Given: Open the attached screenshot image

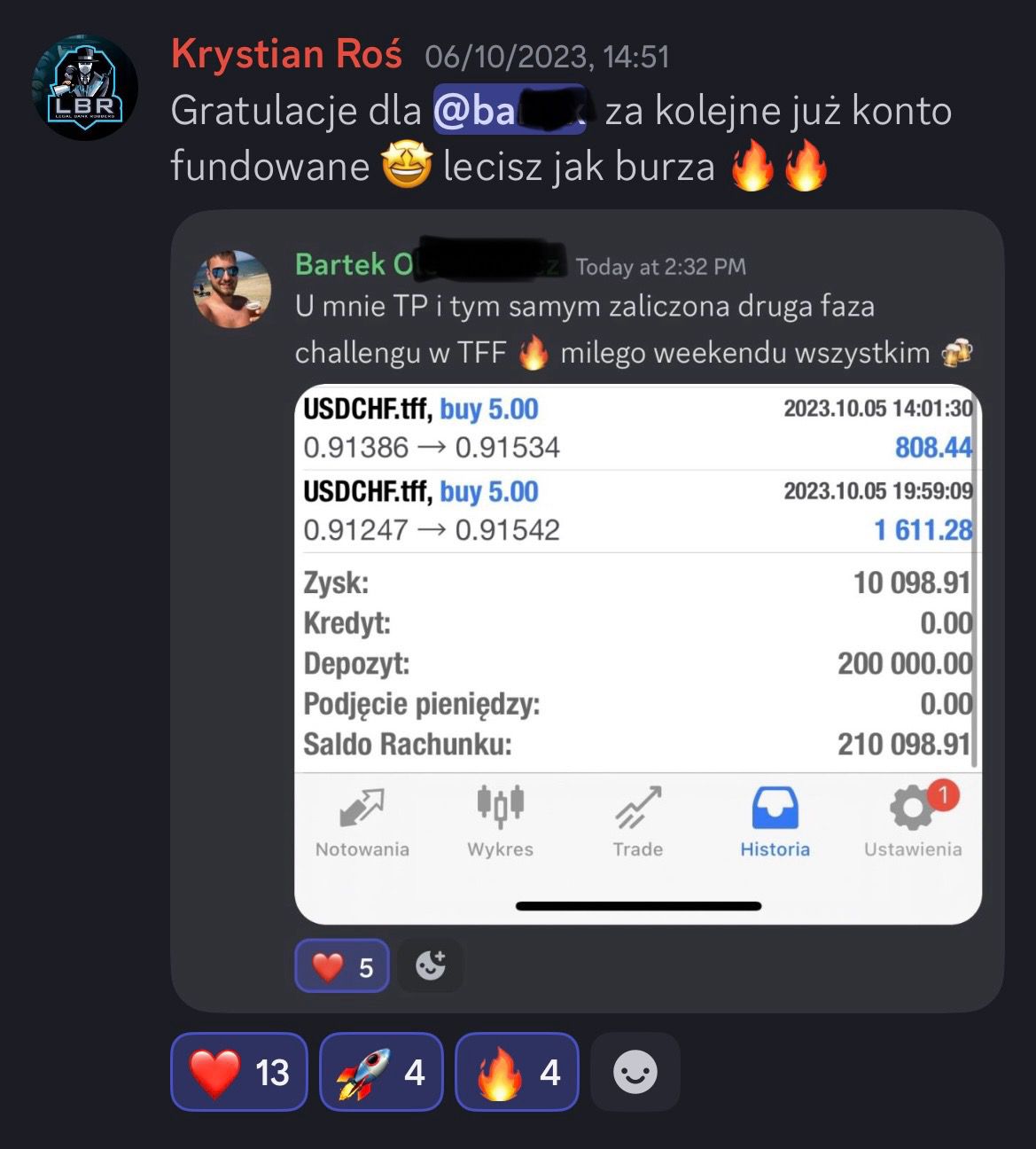Looking at the screenshot, I should pos(637,654).
